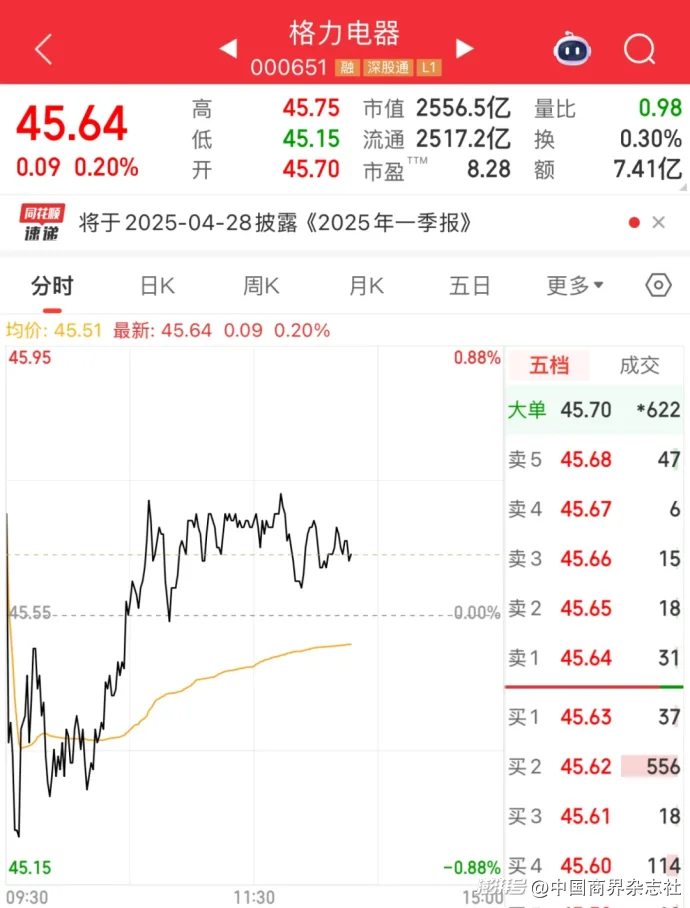Open the robot assistant icon

click(572, 48)
